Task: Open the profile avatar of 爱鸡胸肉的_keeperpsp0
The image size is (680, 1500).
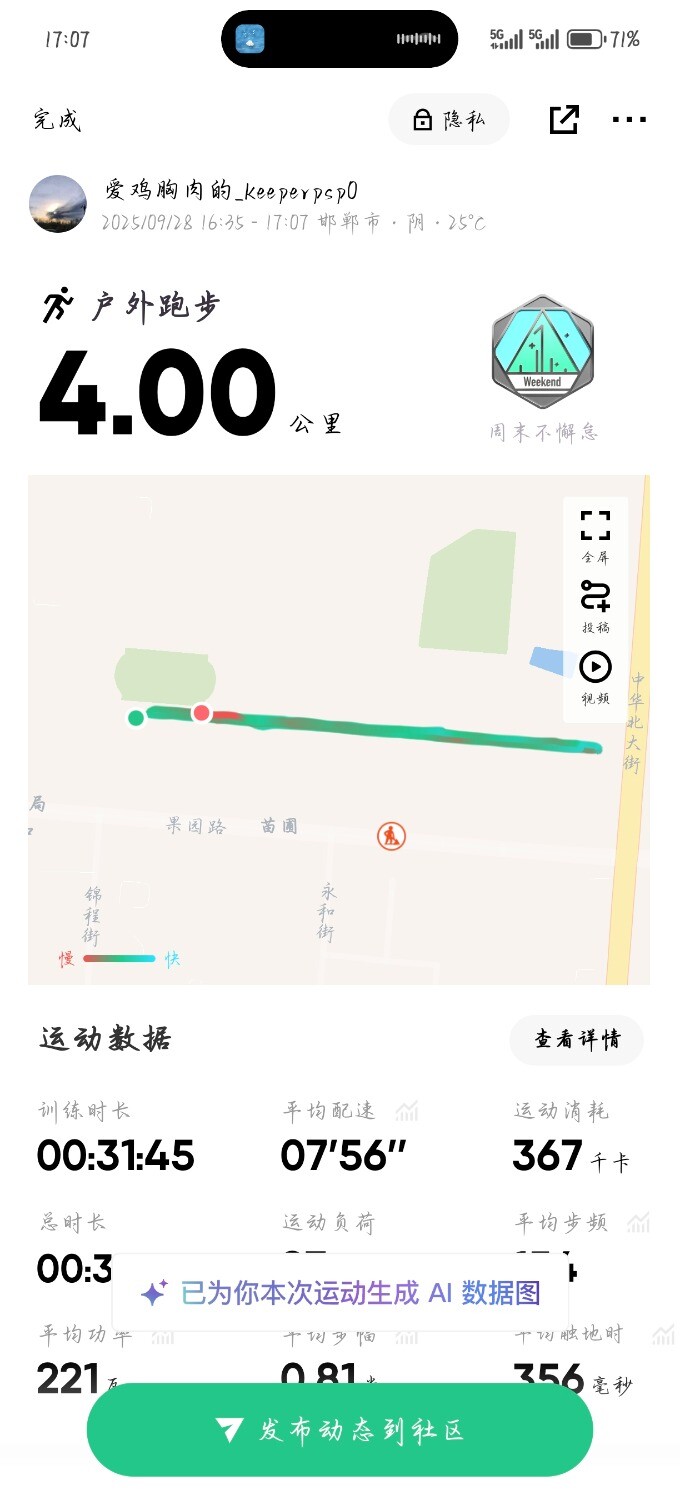Action: point(58,204)
